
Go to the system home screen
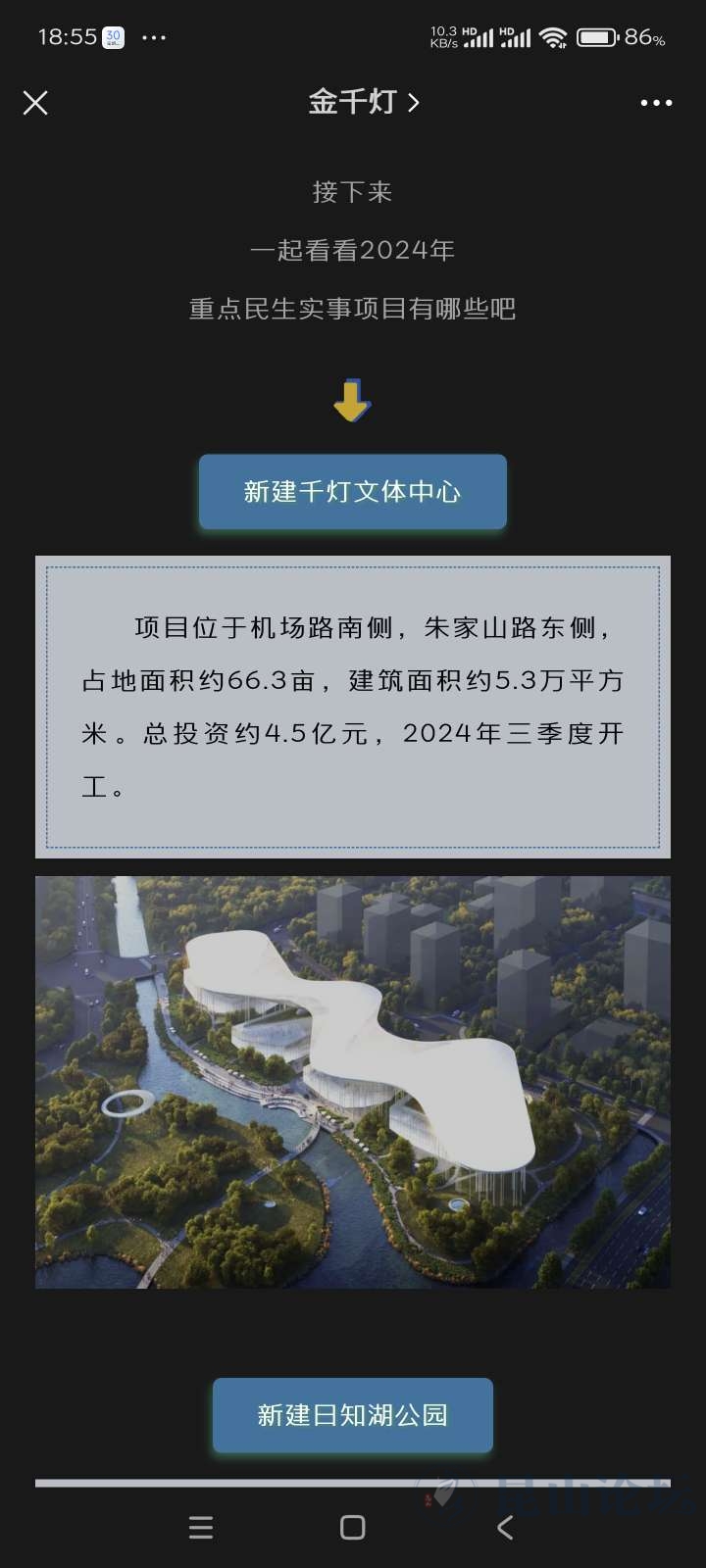(x=353, y=1527)
